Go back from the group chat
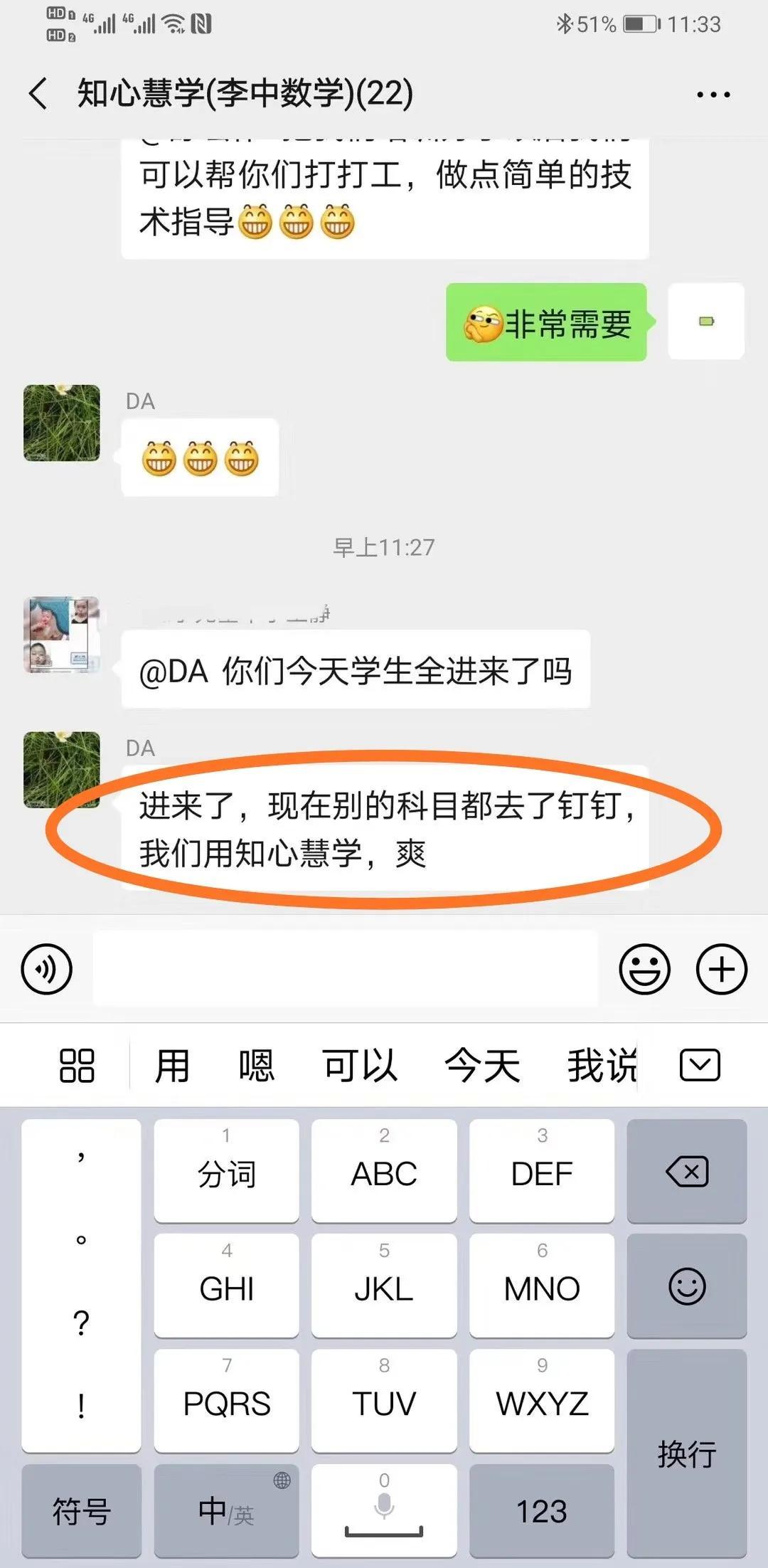 (x=39, y=94)
